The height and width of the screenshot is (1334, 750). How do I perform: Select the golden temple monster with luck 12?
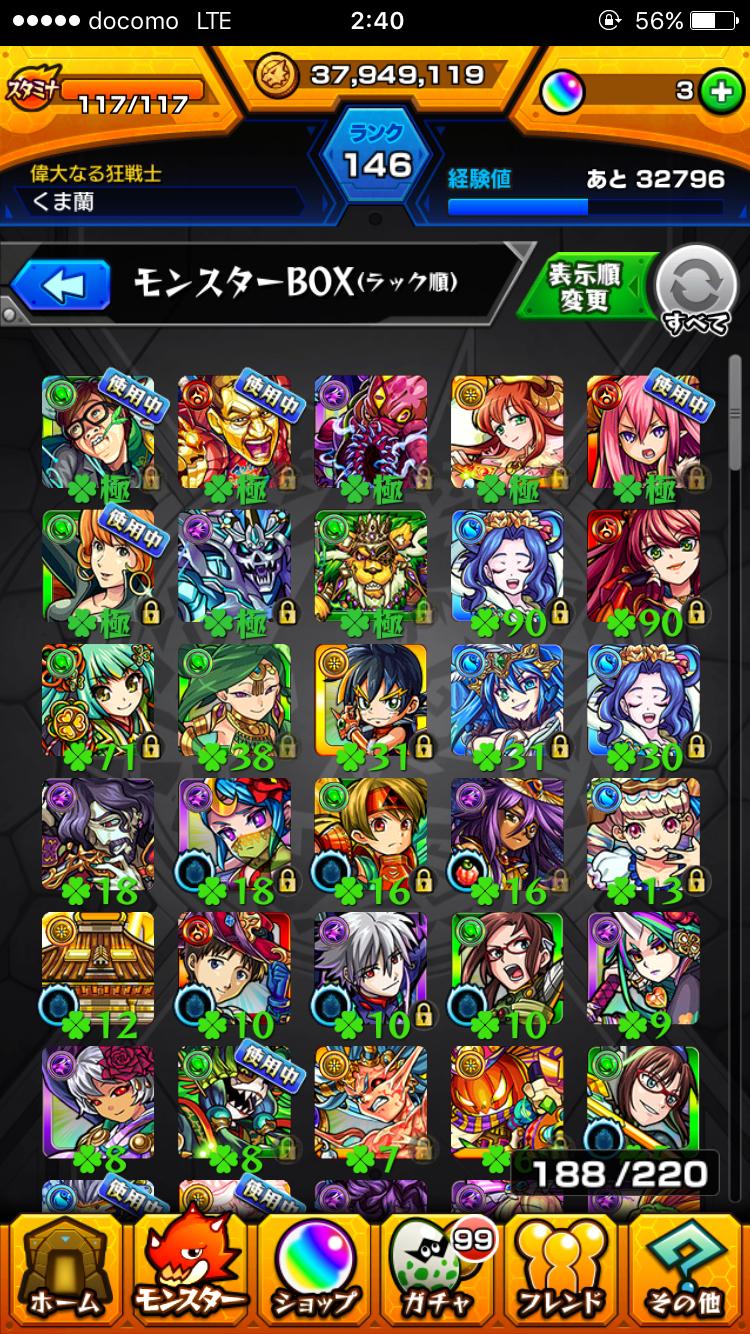[98, 968]
